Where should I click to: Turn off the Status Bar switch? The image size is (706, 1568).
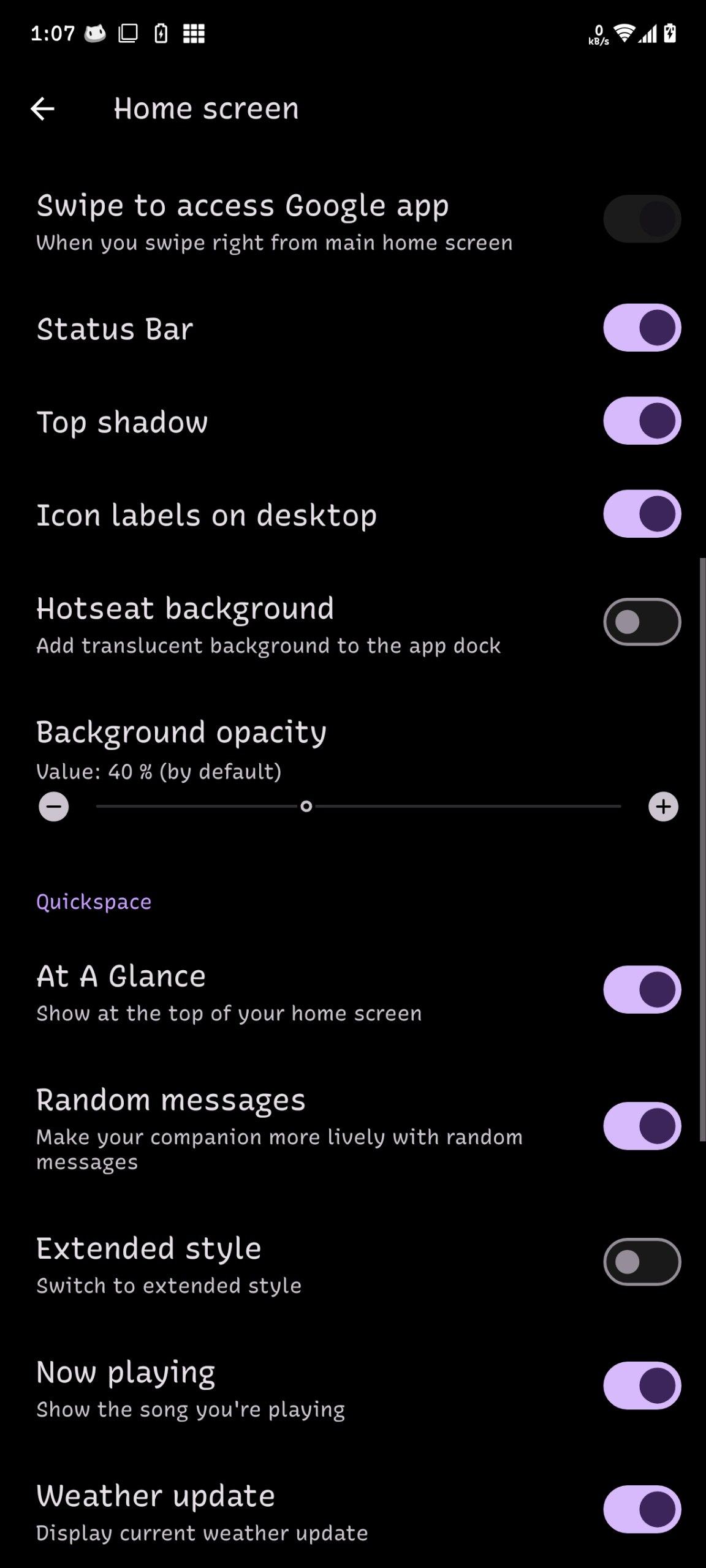click(x=642, y=328)
